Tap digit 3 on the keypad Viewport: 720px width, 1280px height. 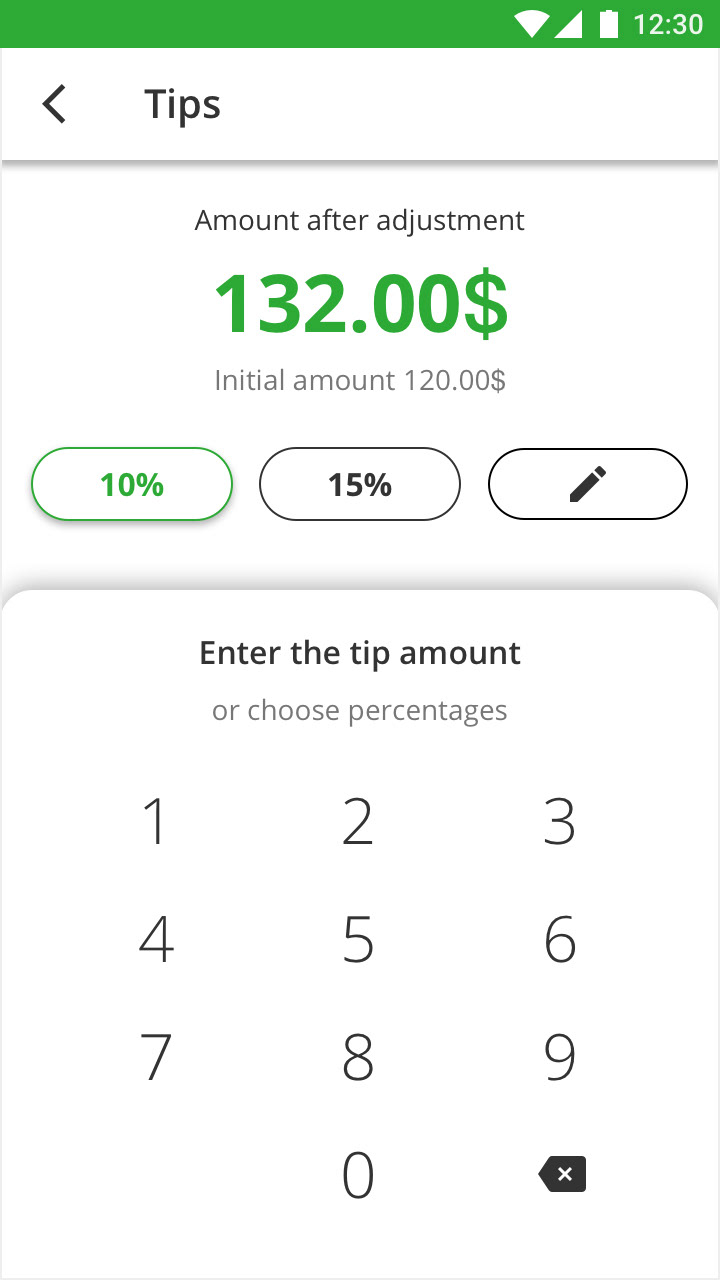coord(560,822)
